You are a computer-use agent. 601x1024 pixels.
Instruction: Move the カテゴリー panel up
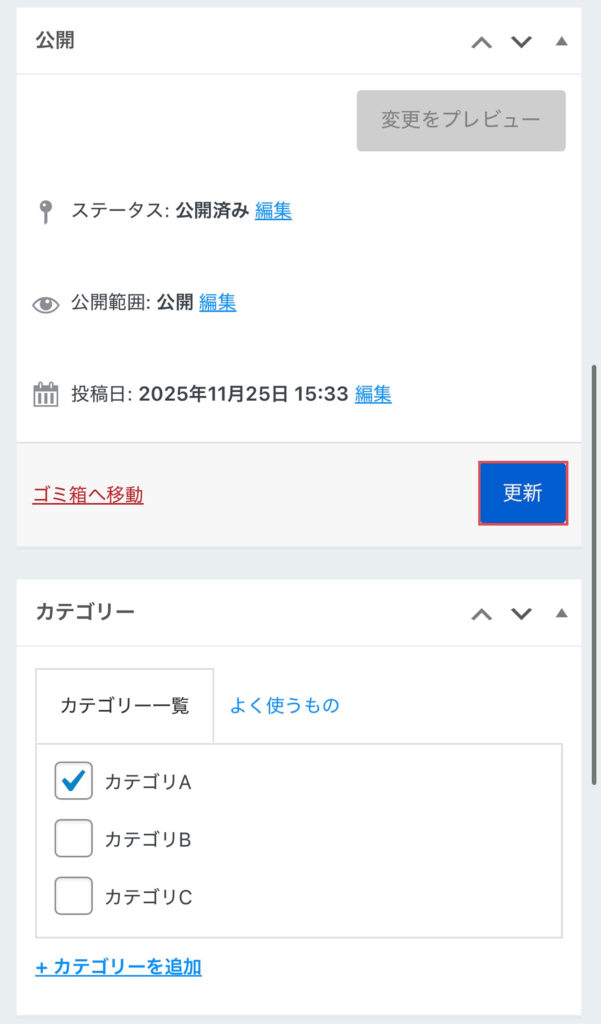tap(482, 613)
